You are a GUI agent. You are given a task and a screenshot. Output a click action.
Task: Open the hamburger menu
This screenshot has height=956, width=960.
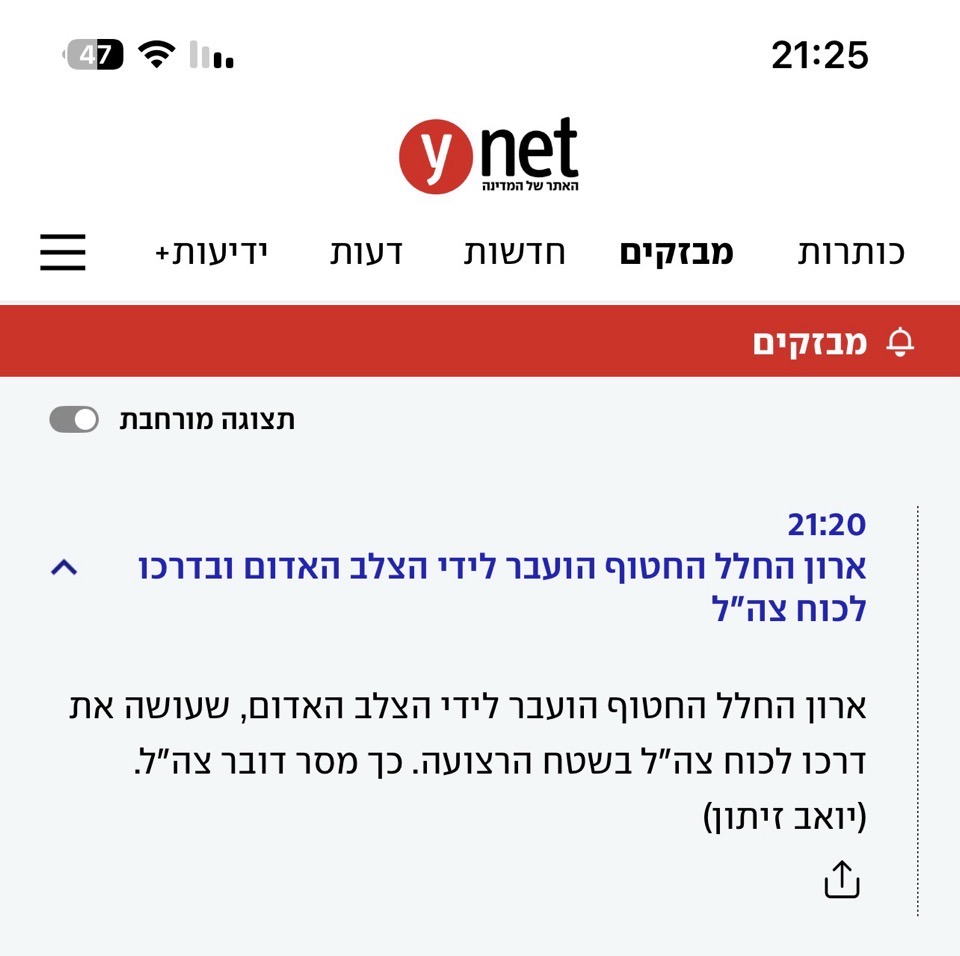[x=63, y=252]
